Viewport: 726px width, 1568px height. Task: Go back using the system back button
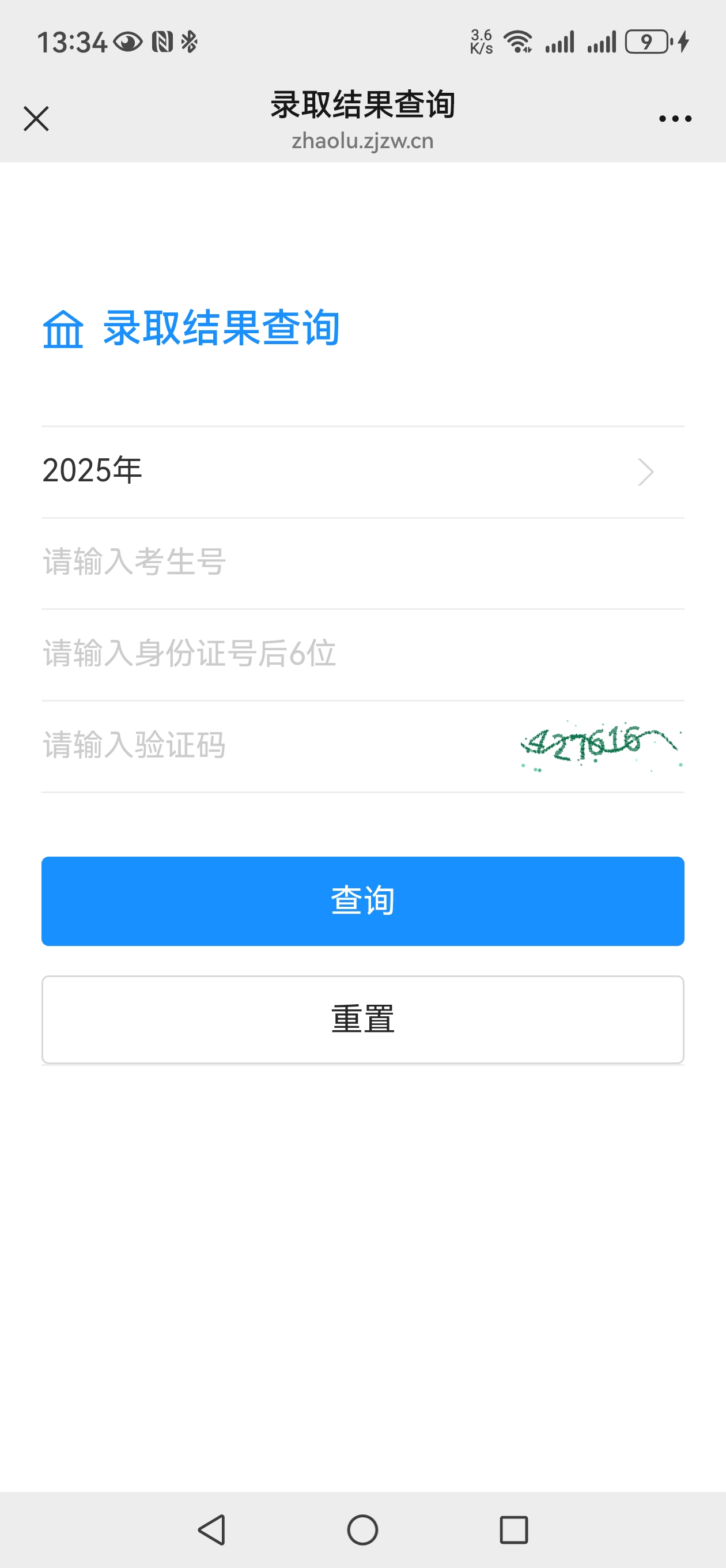click(213, 1529)
